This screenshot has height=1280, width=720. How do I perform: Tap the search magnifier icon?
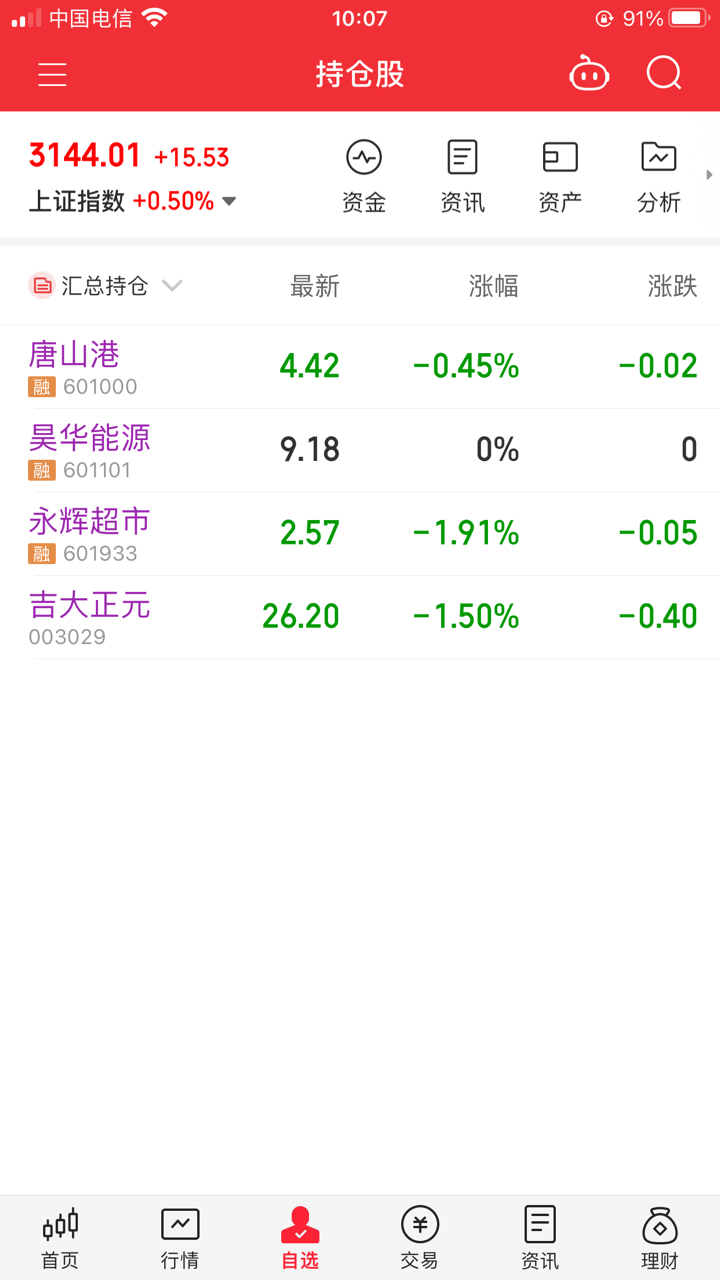pyautogui.click(x=664, y=73)
